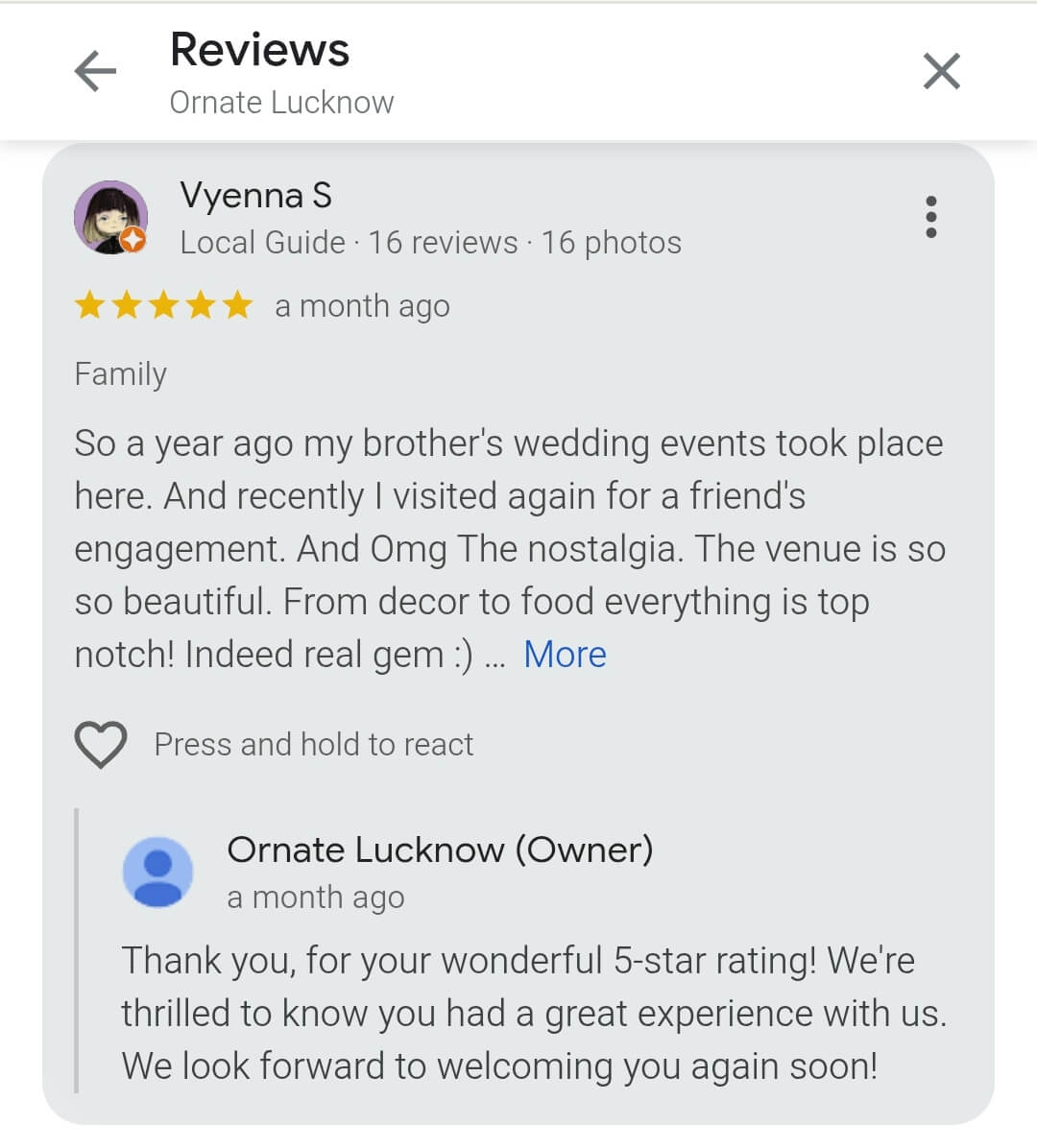View Vyenna S's reviewer profile by name
This screenshot has width=1037, height=1148.
(255, 196)
